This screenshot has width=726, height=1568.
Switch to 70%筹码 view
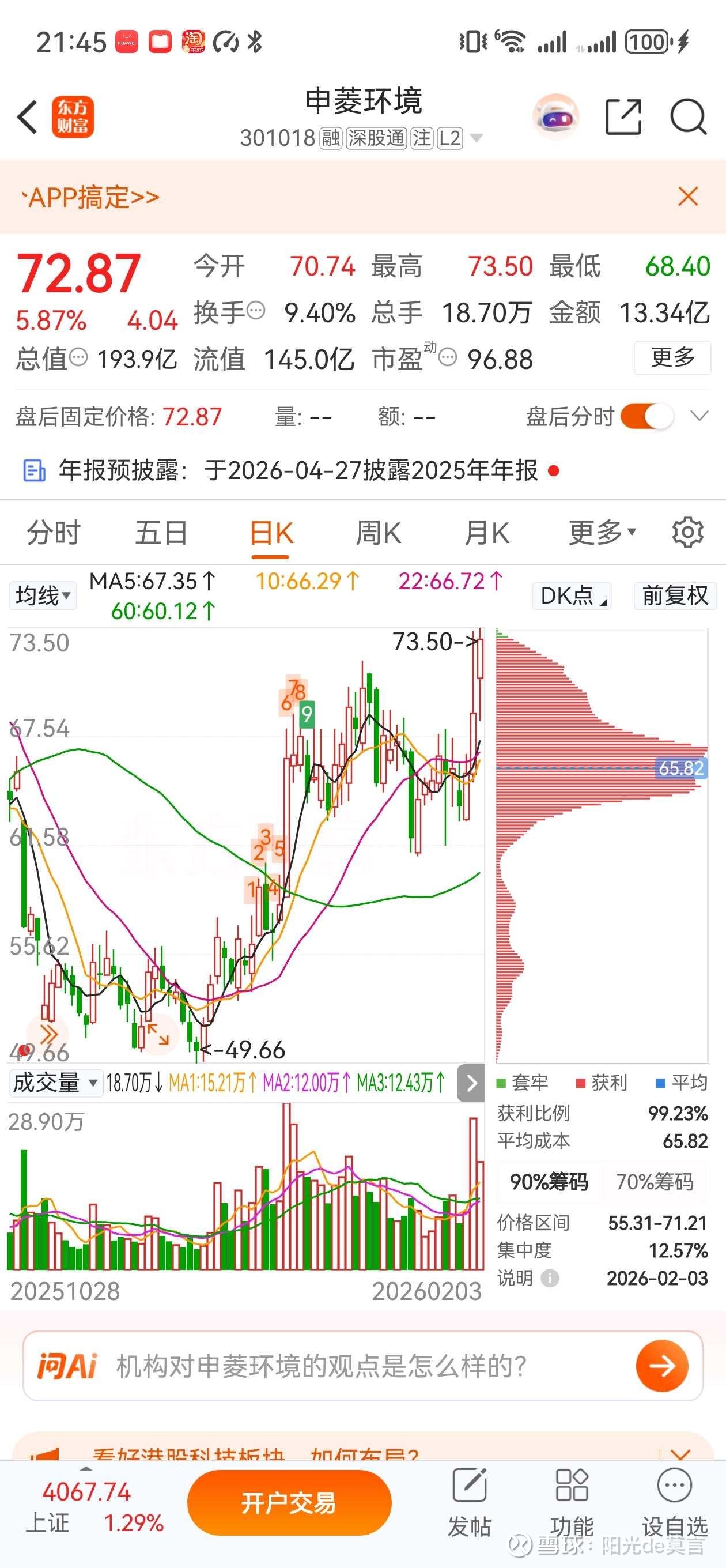pyautogui.click(x=655, y=1182)
